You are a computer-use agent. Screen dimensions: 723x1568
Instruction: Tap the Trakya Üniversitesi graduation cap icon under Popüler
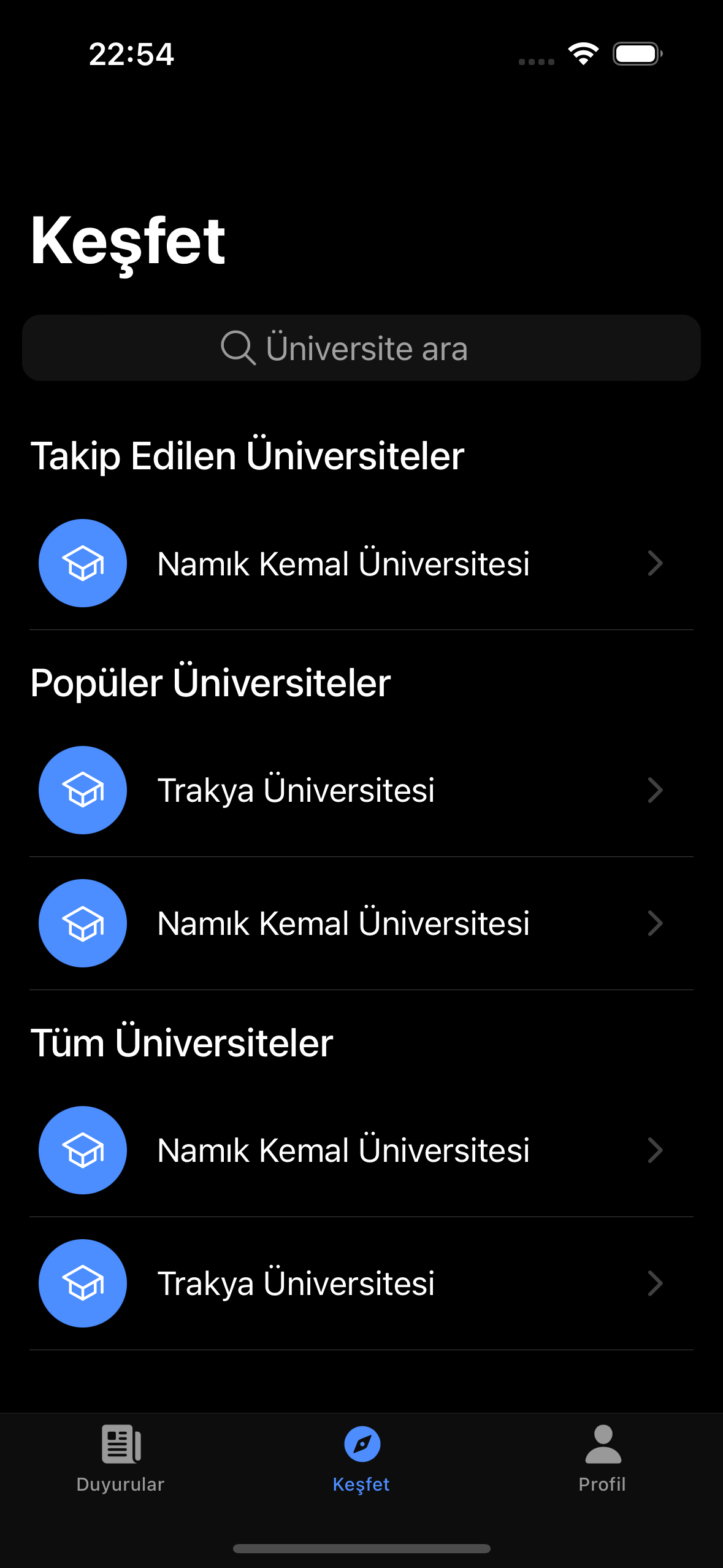pos(82,790)
